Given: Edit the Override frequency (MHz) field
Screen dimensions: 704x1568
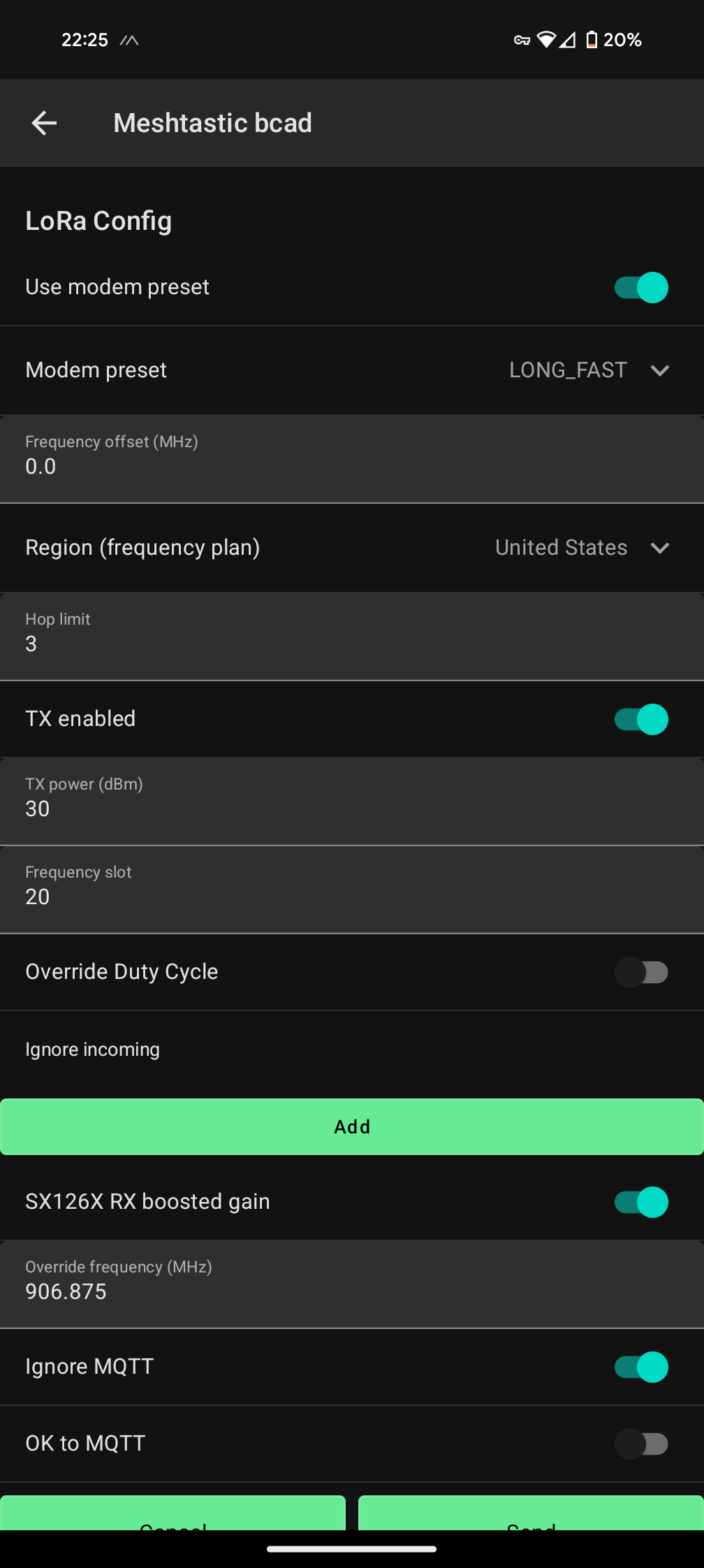Looking at the screenshot, I should (x=352, y=1284).
